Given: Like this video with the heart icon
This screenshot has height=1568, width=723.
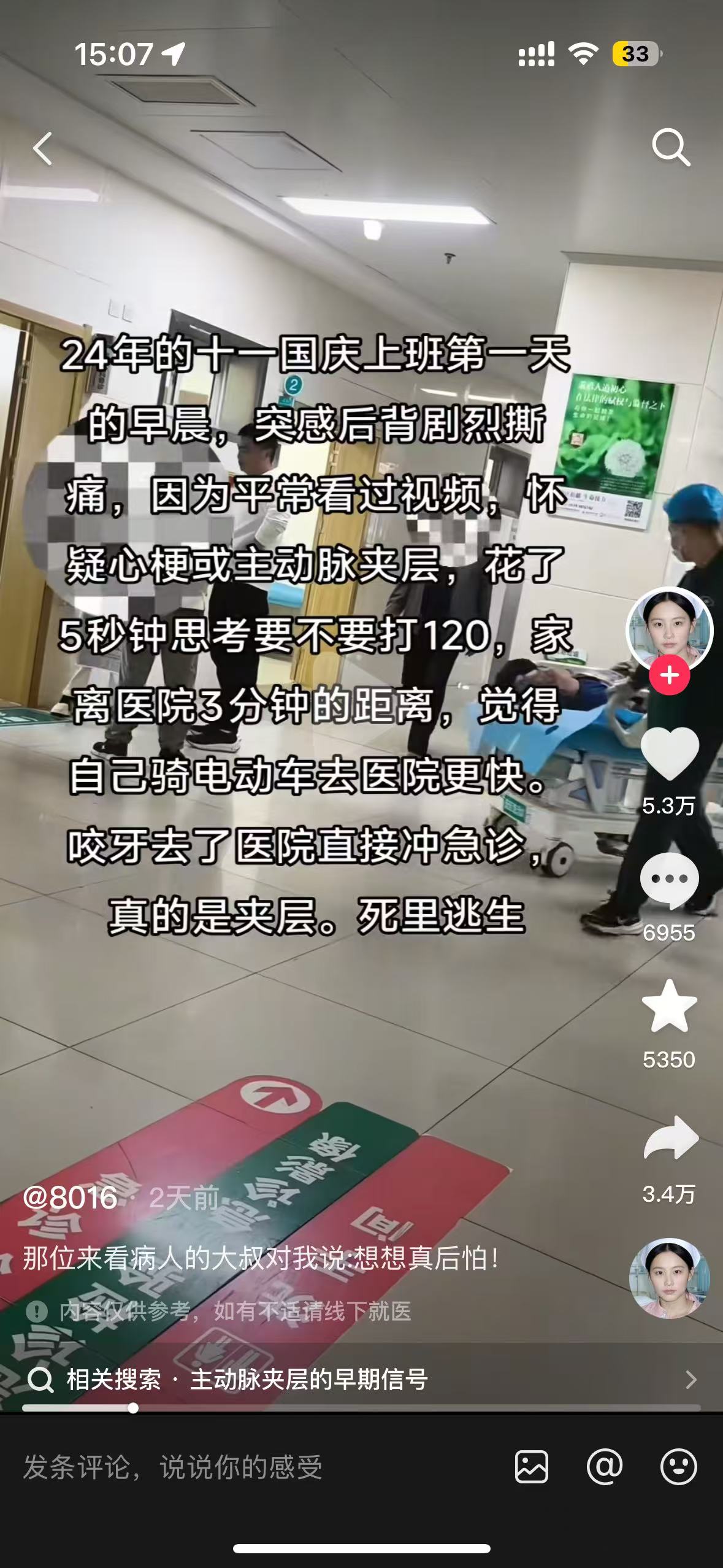Looking at the screenshot, I should click(669, 754).
